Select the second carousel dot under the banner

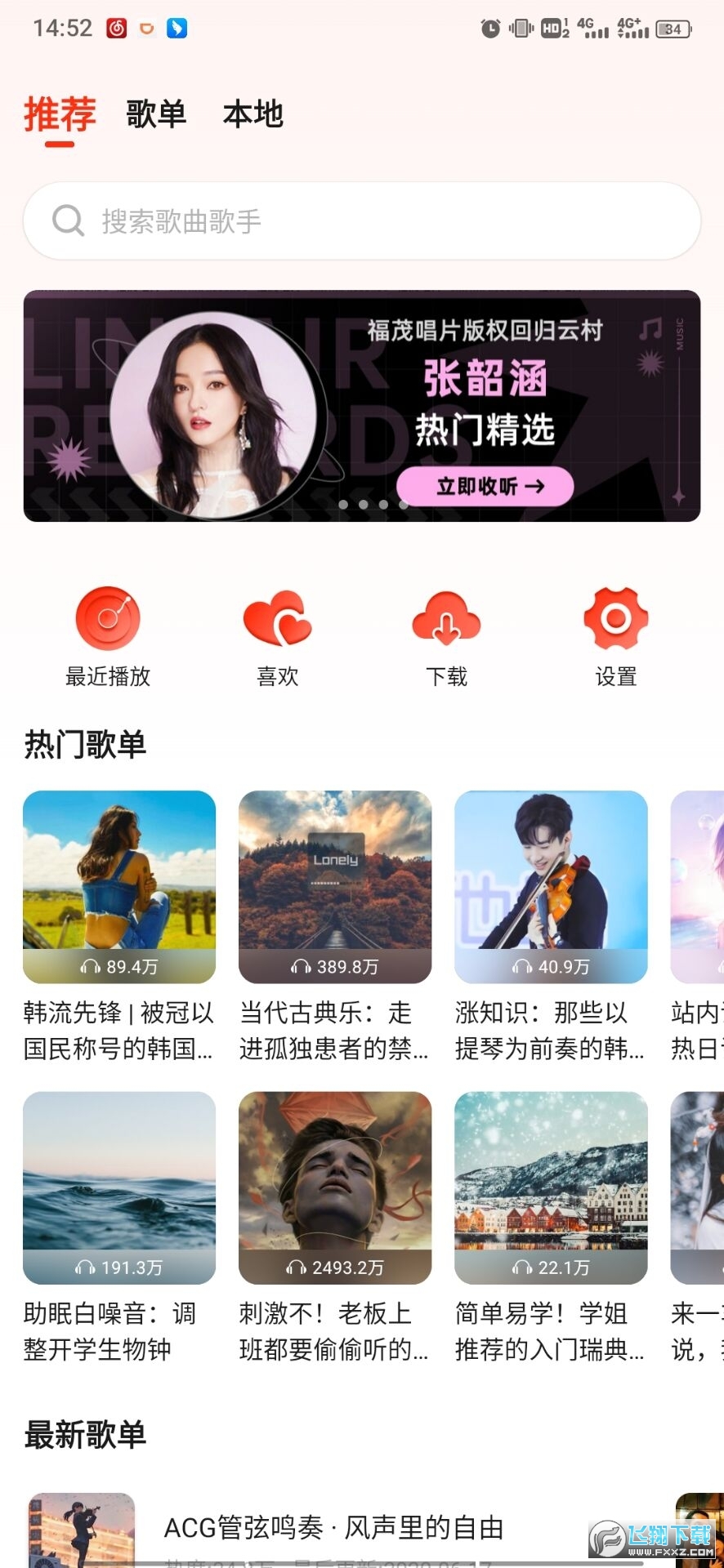coord(364,505)
